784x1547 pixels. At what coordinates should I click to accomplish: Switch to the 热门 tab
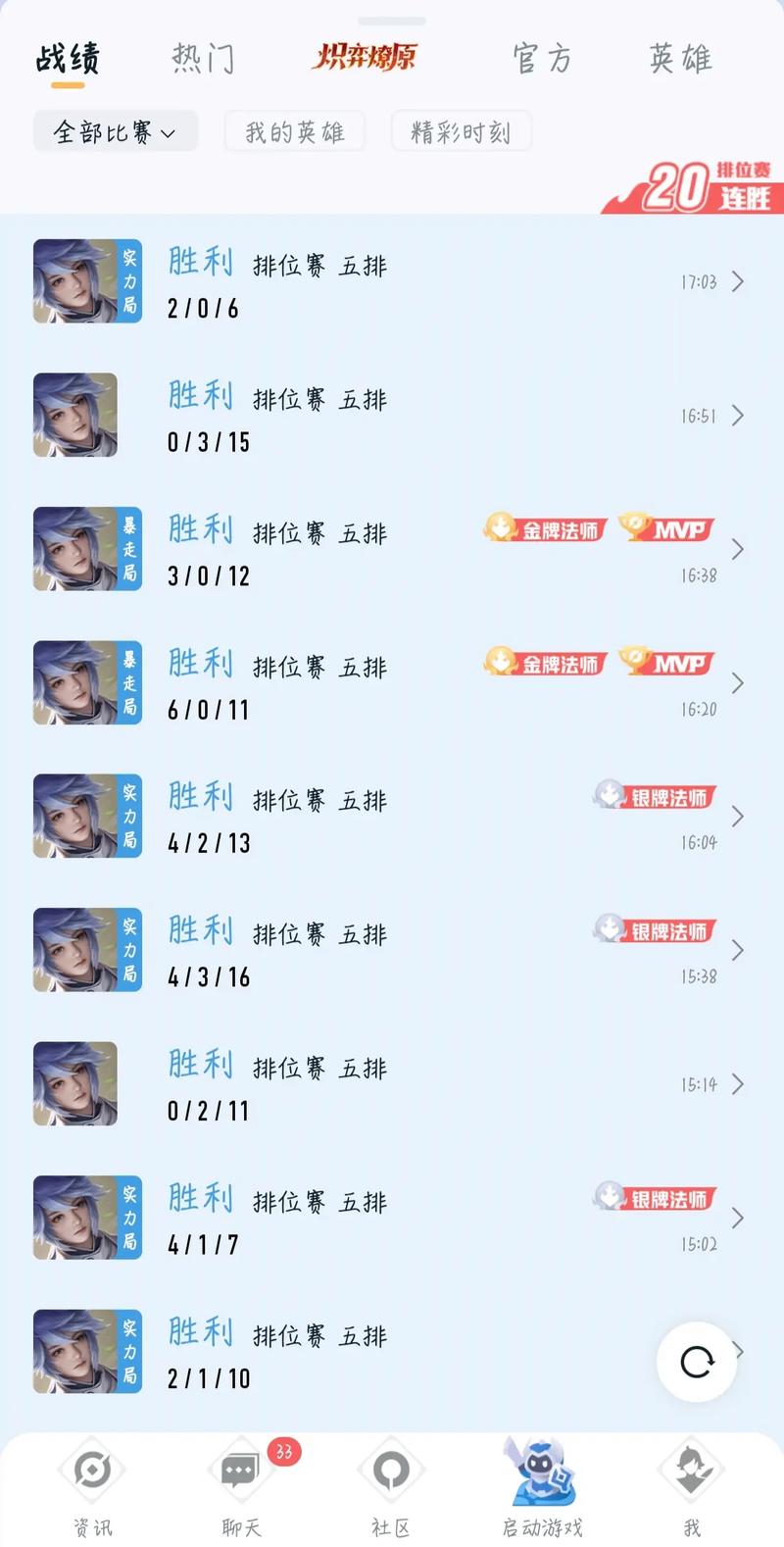pyautogui.click(x=204, y=59)
